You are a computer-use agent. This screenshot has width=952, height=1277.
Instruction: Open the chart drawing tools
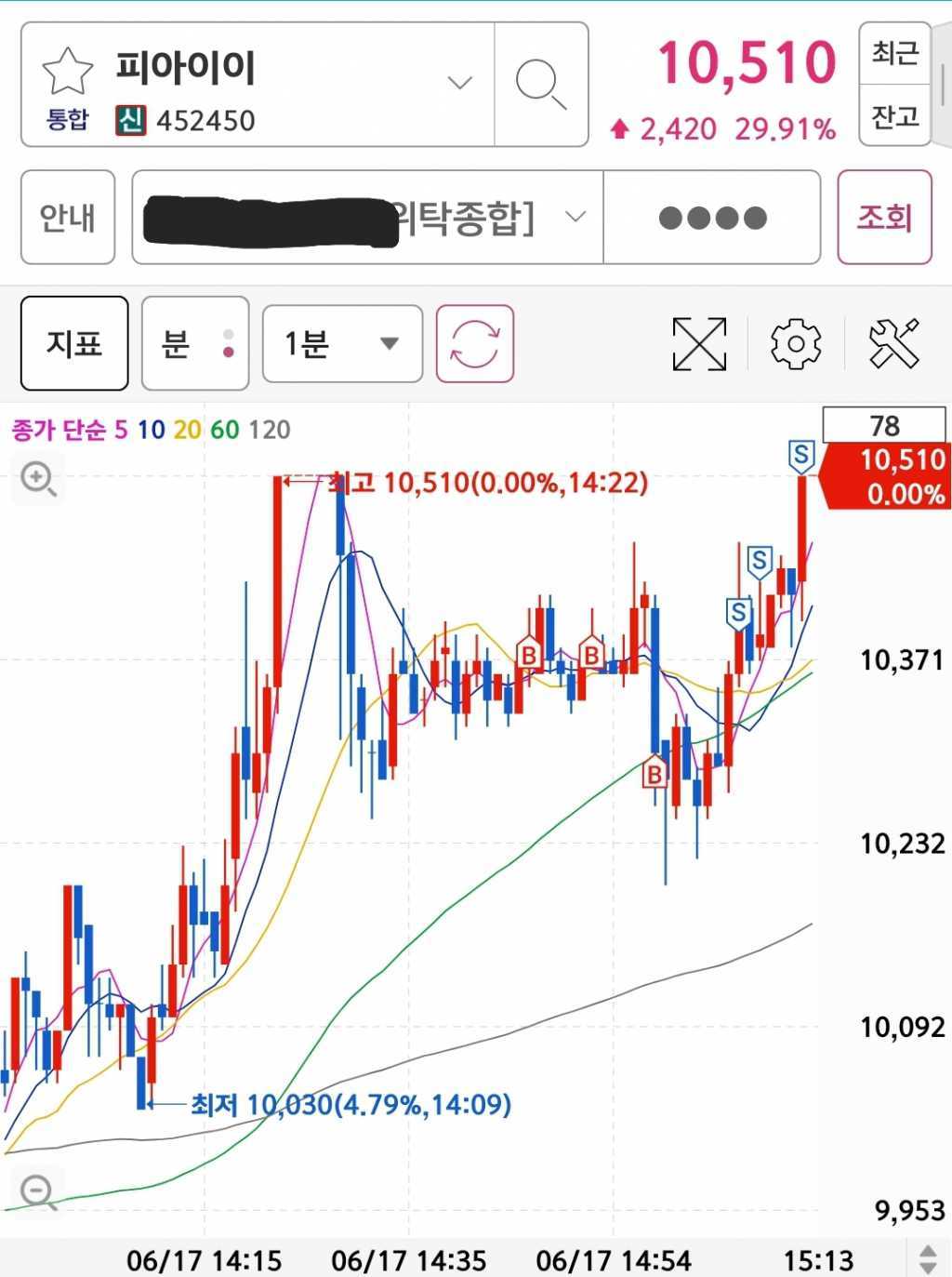[x=893, y=343]
